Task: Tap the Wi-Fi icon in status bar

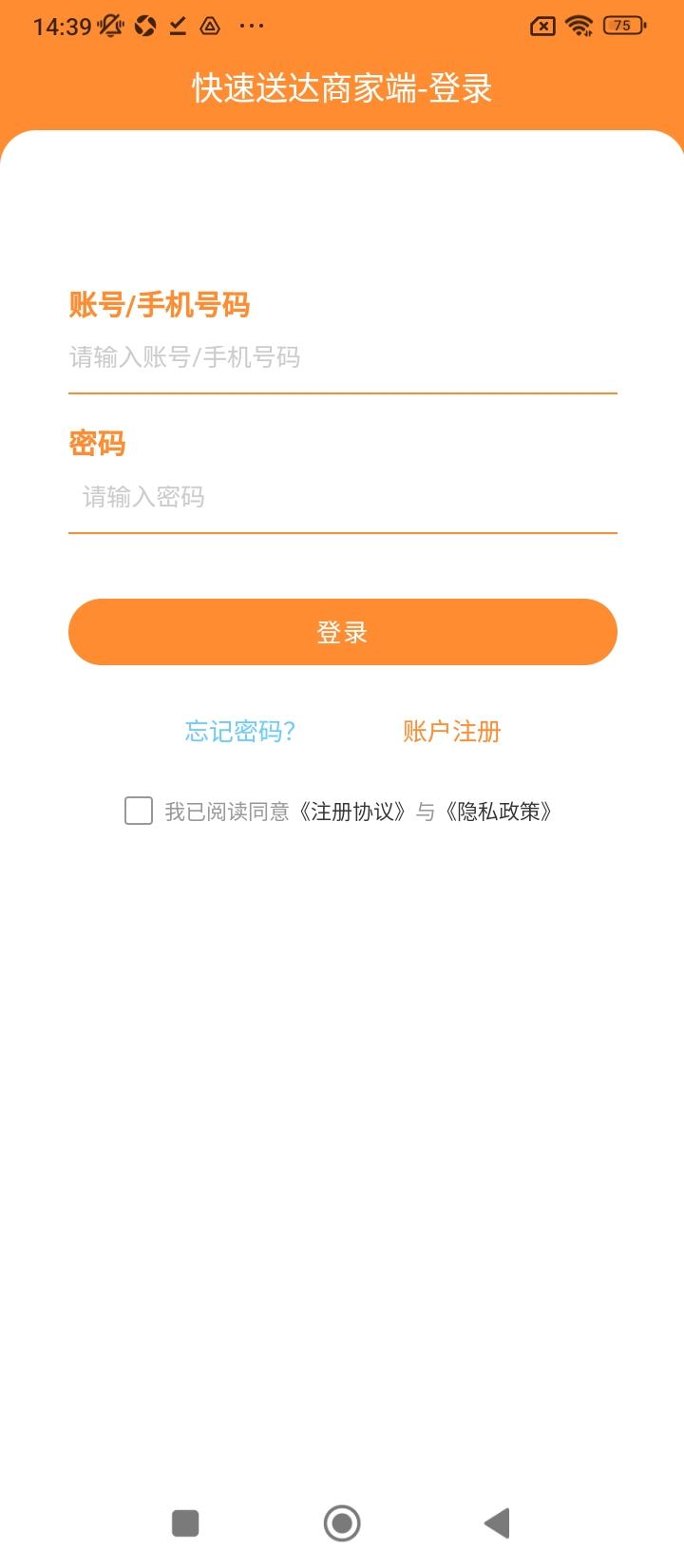Action: [579, 26]
